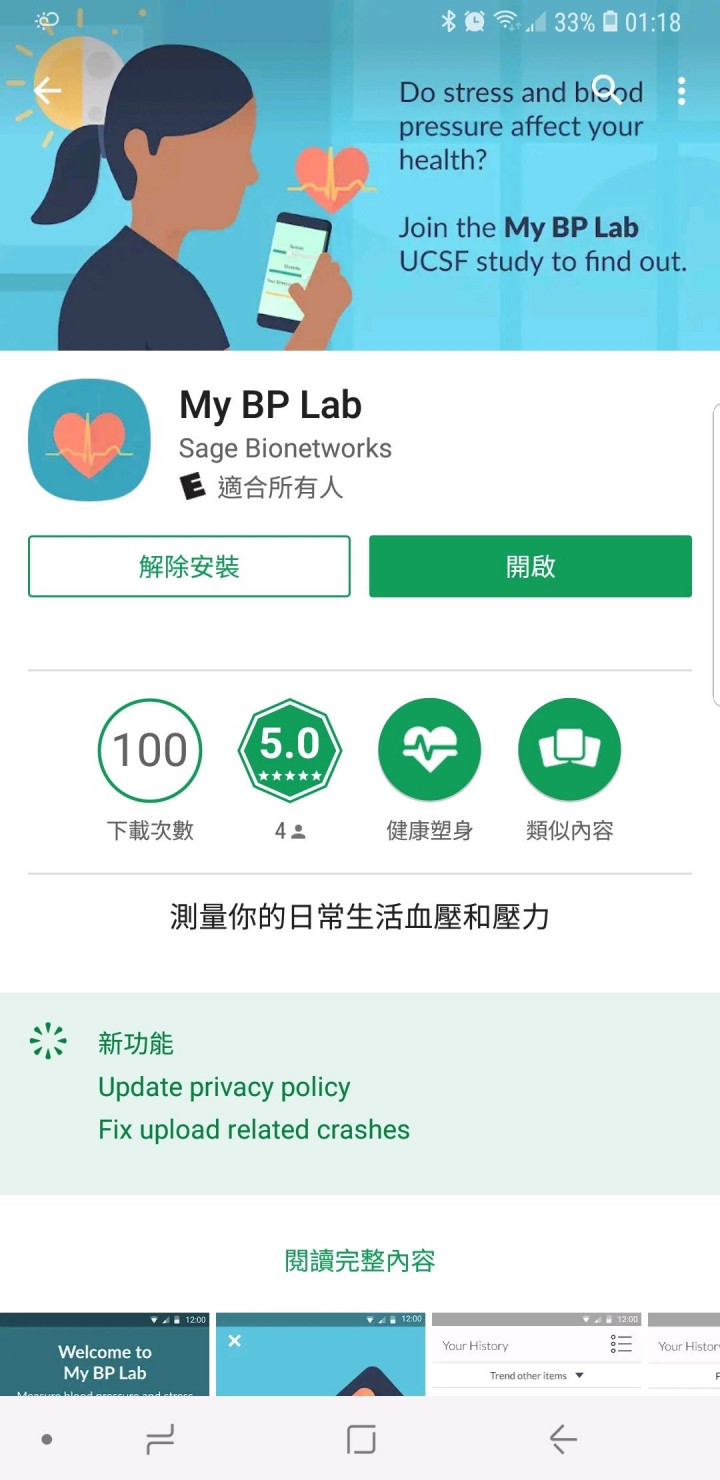
Task: Open My BP Lab with 開啟 button
Action: click(x=530, y=567)
